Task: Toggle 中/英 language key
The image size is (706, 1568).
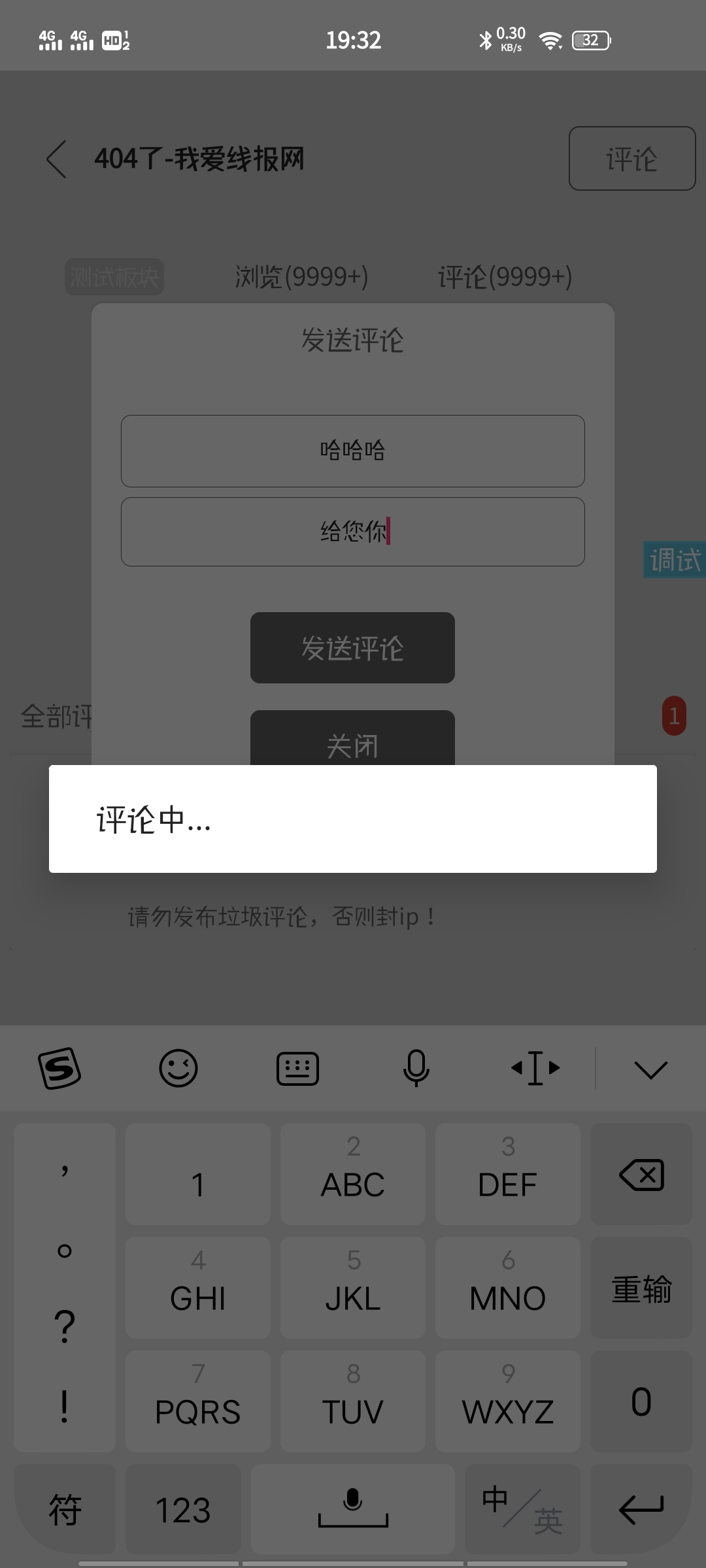Action: pos(522,1509)
